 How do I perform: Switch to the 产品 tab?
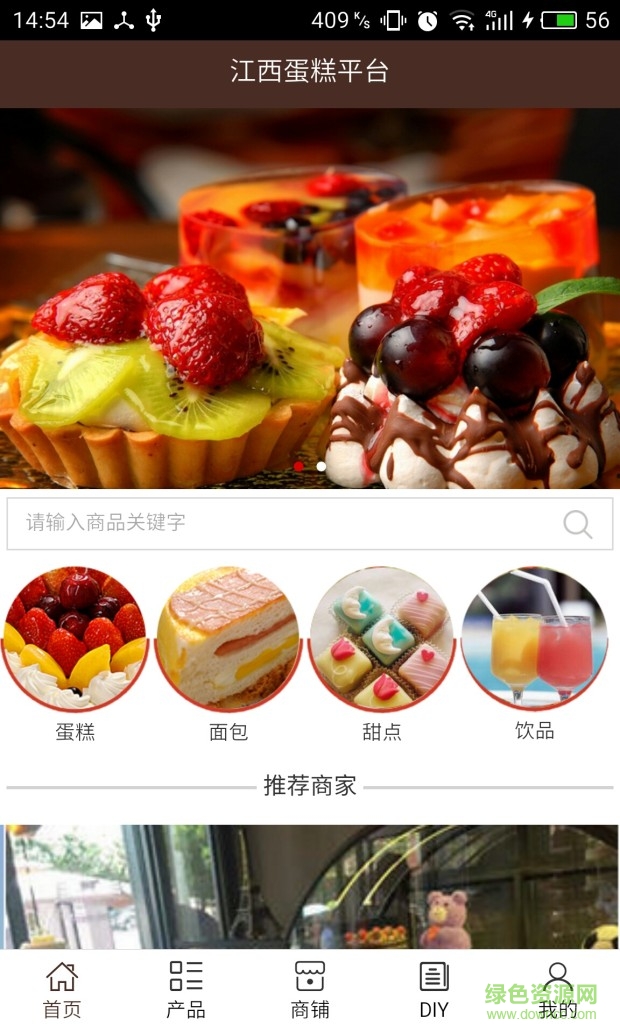point(186,989)
